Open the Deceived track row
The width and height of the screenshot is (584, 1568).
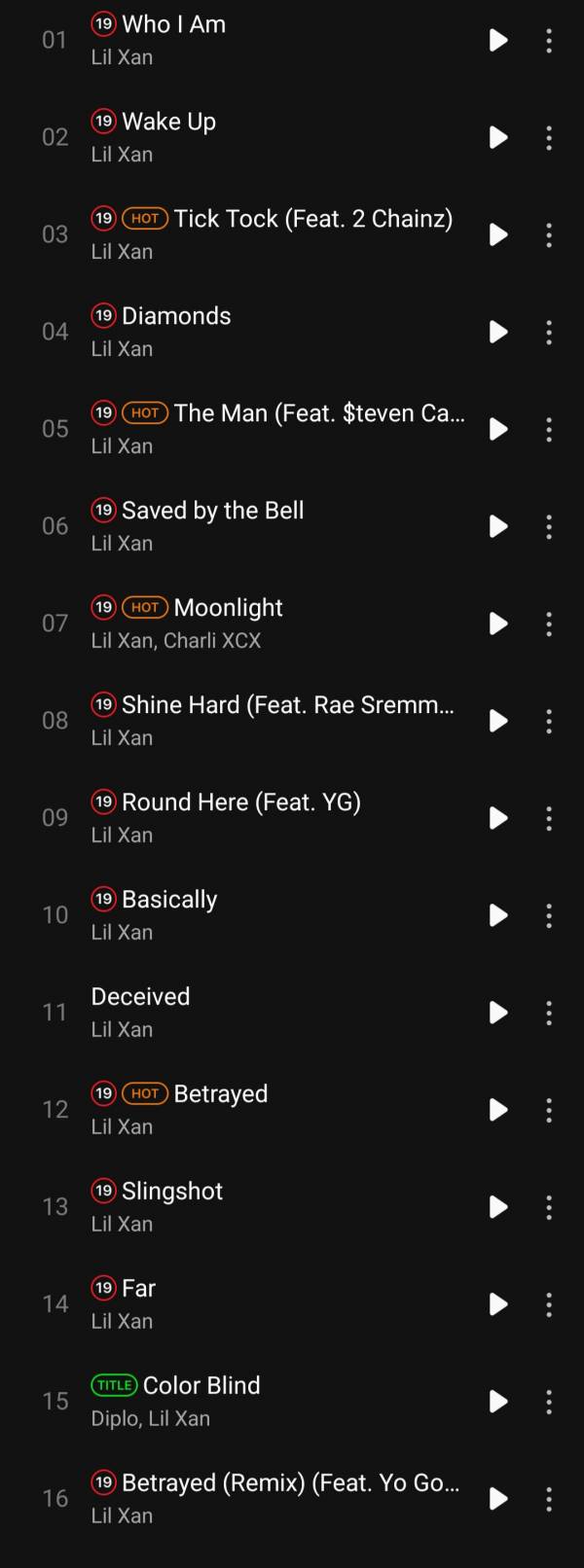[141, 997]
